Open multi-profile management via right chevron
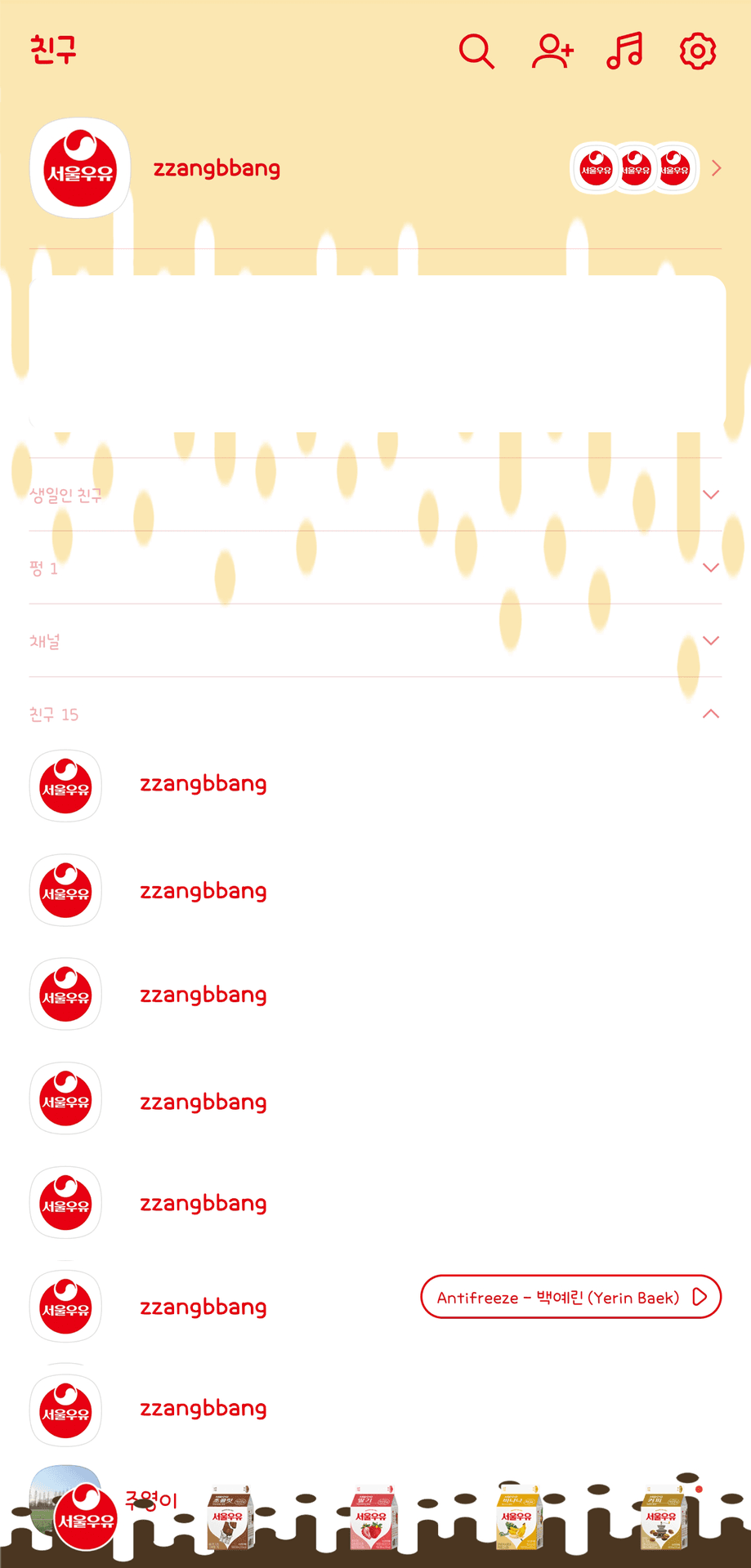 coord(717,167)
